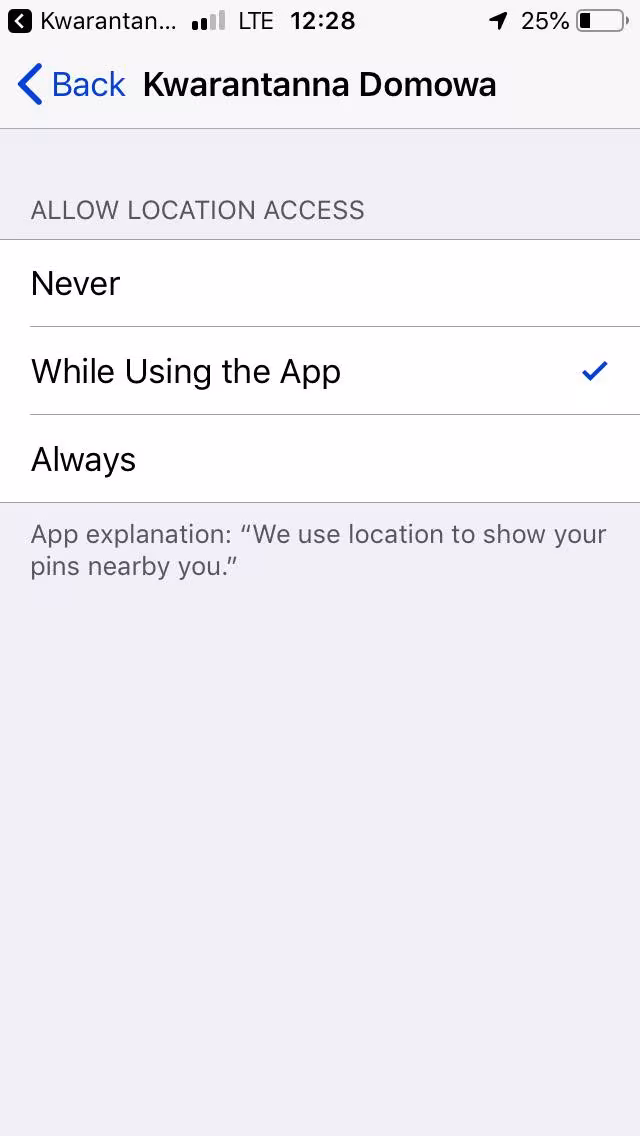Select Never for location access

320,284
